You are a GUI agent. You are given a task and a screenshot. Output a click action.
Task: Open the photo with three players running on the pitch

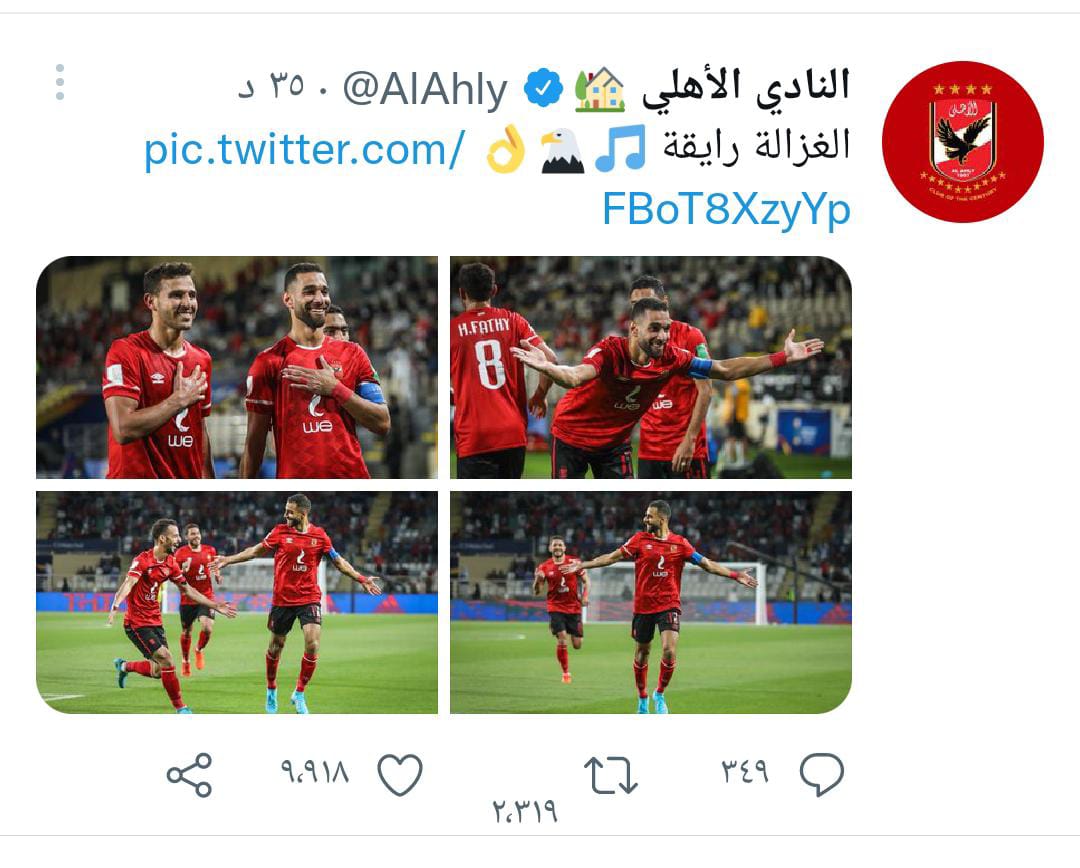coord(237,602)
